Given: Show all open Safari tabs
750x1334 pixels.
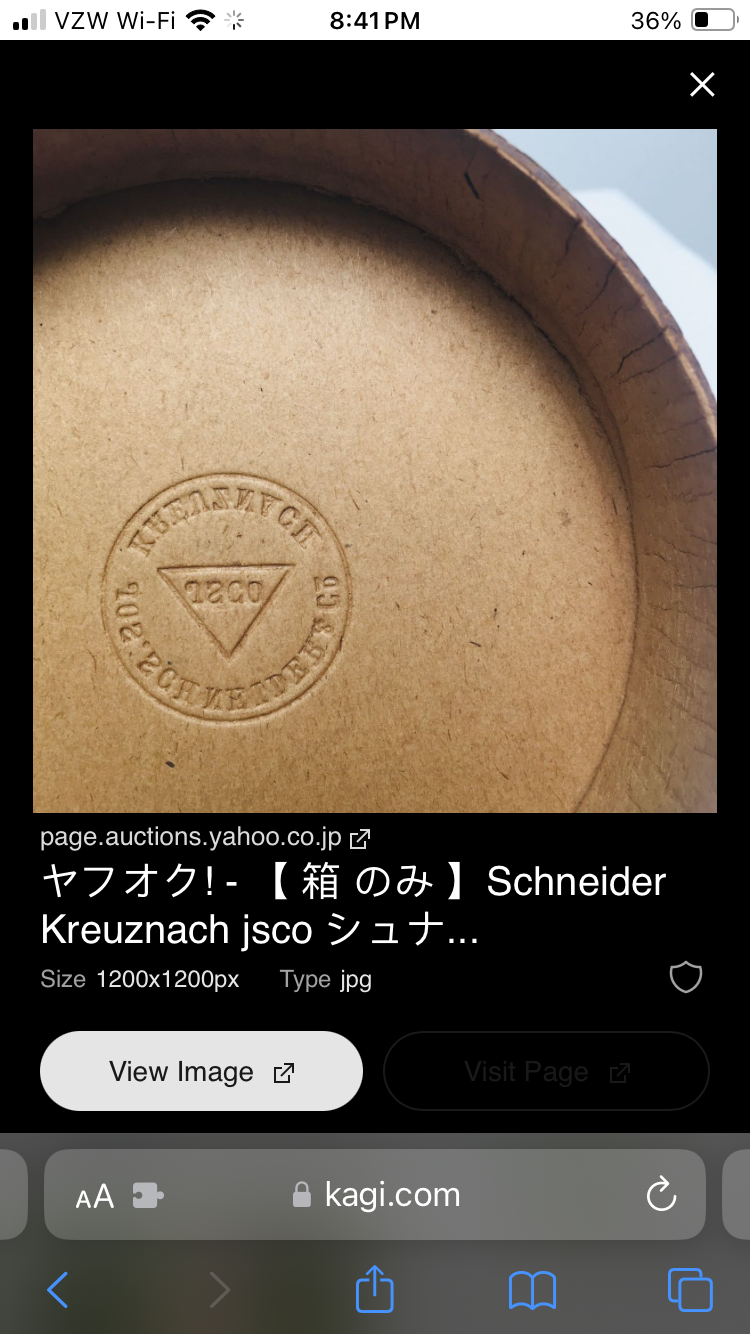Looking at the screenshot, I should click(x=690, y=1290).
